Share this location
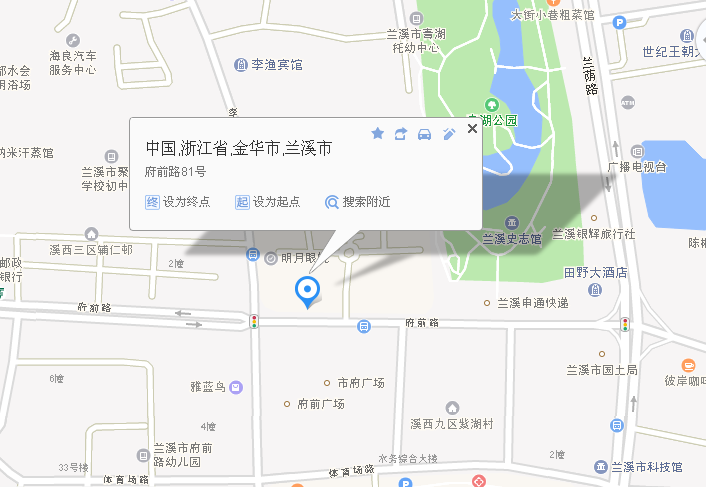 tap(401, 133)
